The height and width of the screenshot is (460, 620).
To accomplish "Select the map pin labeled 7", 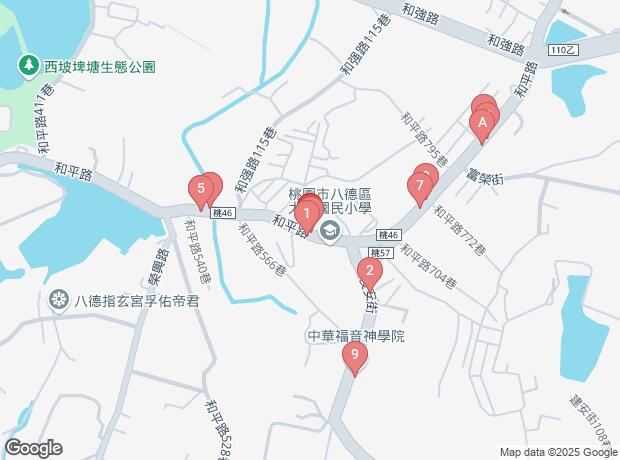I will coord(420,186).
